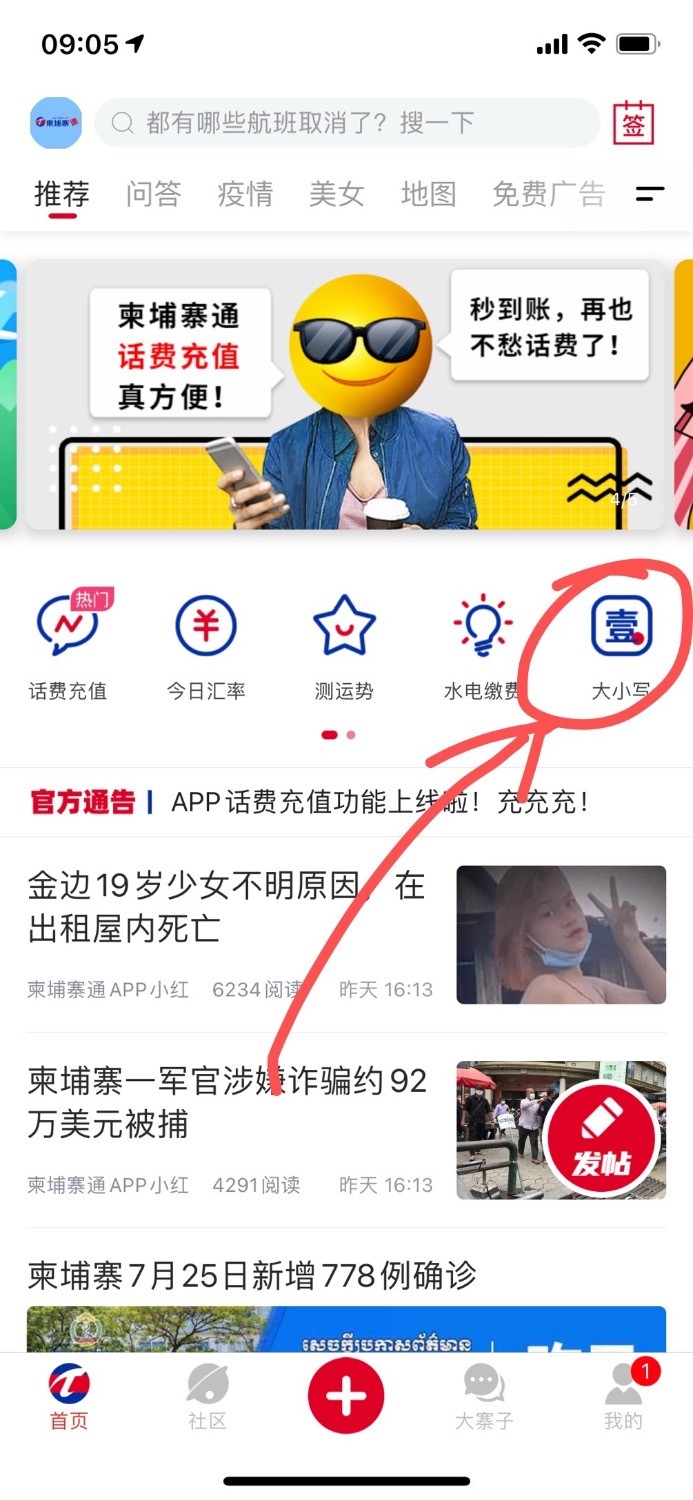
Task: Check 今日汇率 exchange rates
Action: [206, 645]
